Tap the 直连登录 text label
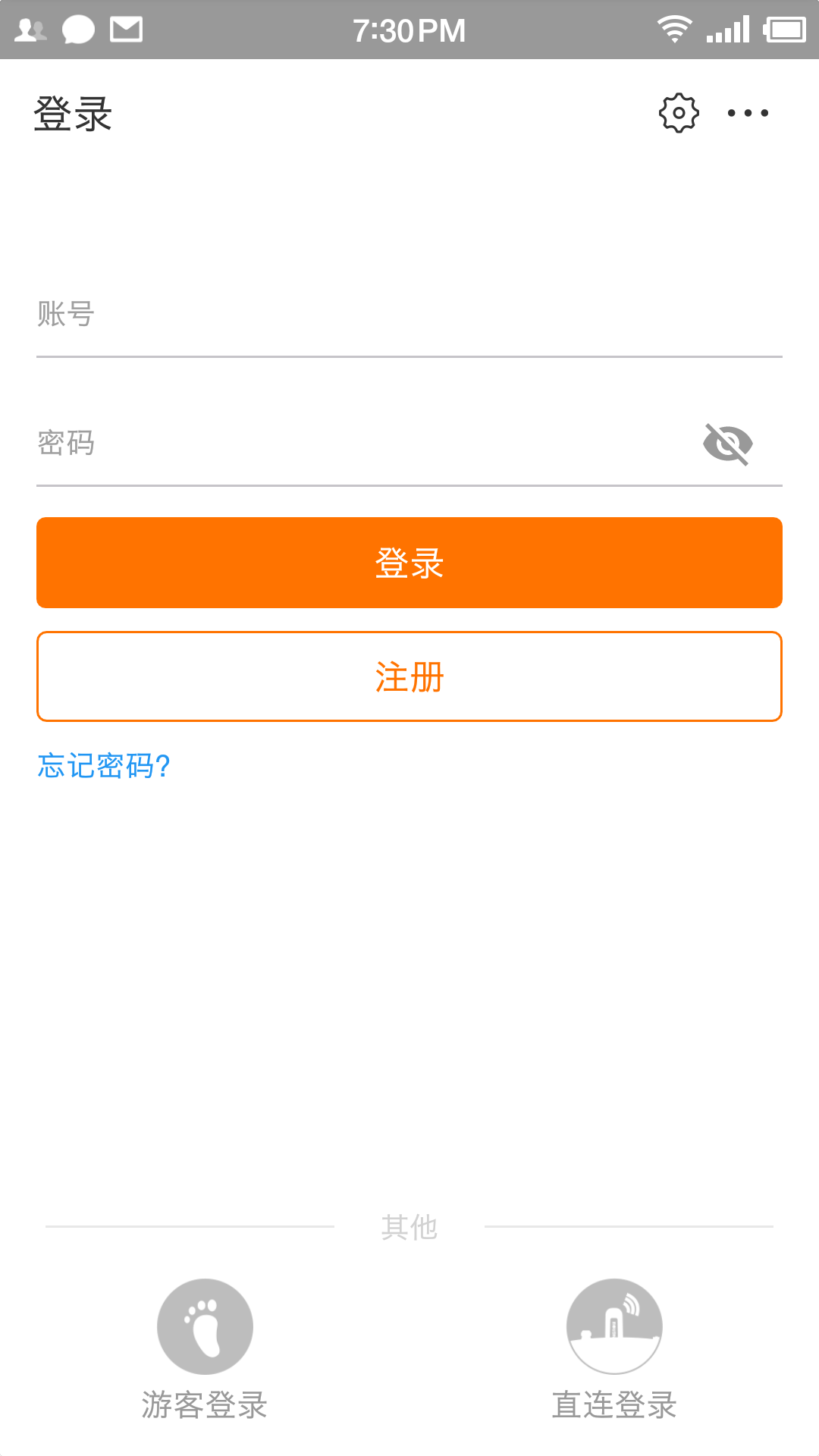This screenshot has height=1456, width=819. [614, 1403]
